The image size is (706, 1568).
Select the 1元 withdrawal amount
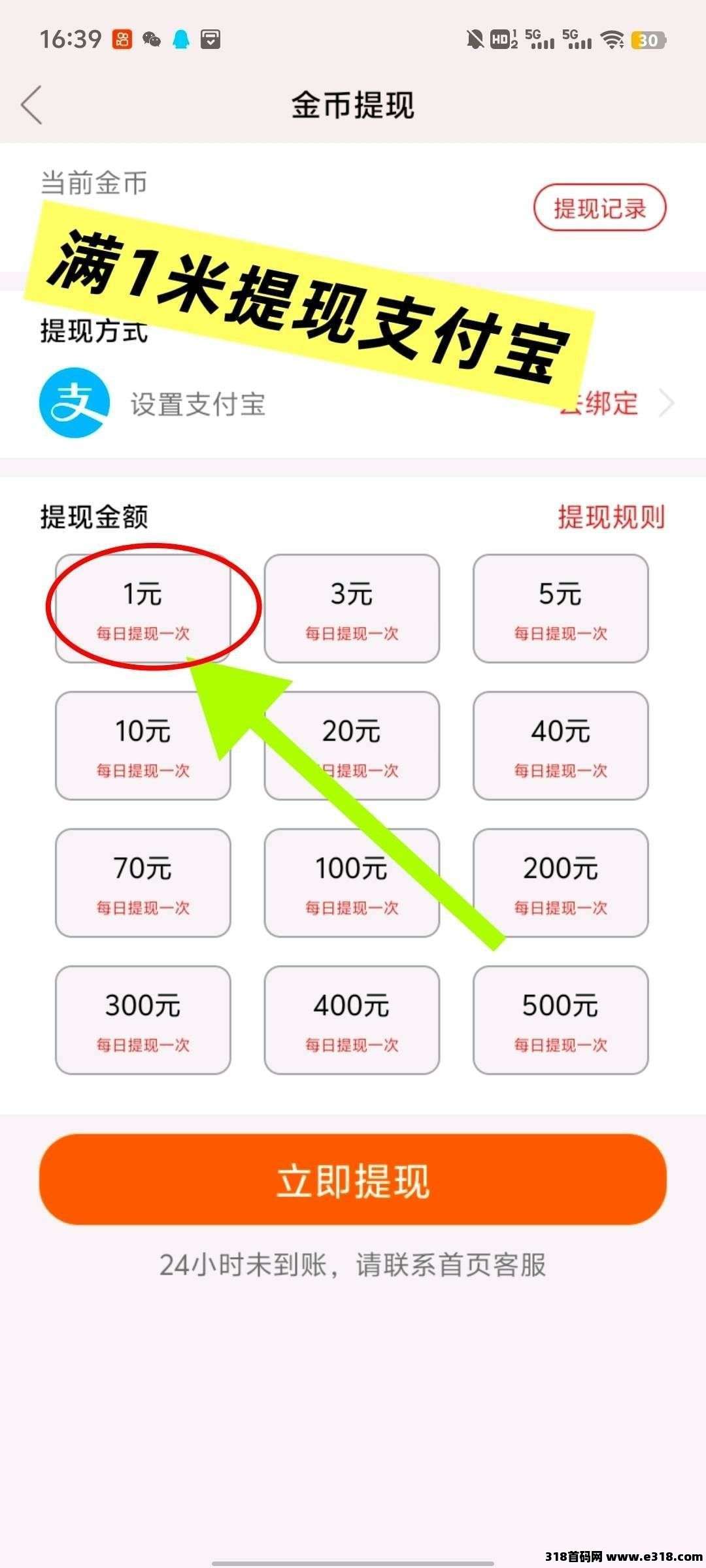[x=143, y=608]
